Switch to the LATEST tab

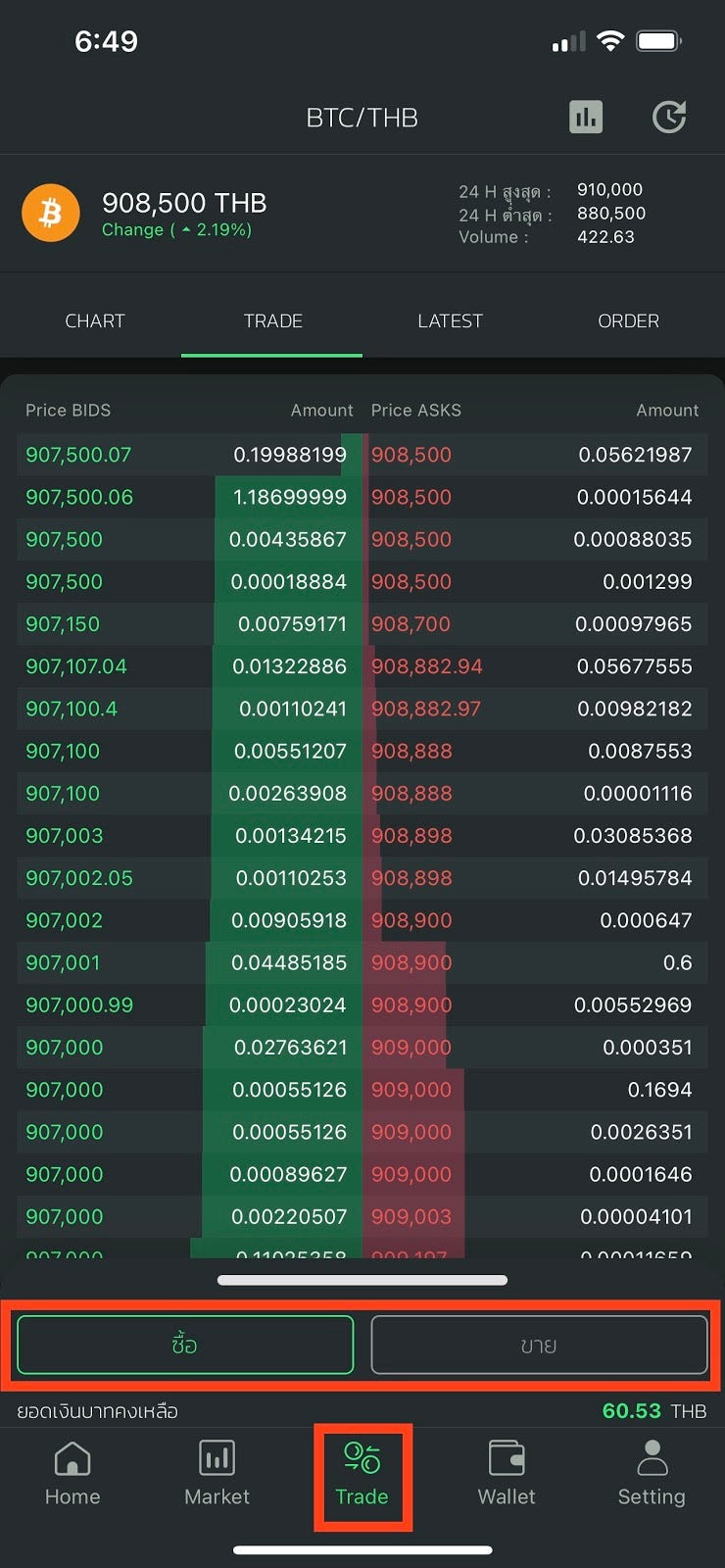click(x=450, y=321)
